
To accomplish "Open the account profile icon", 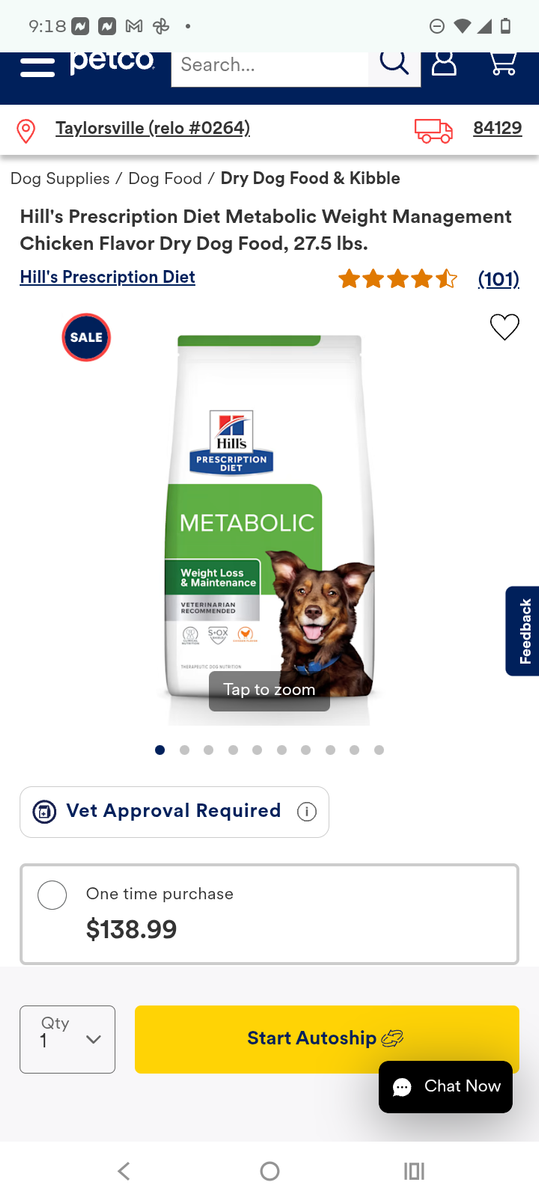I will tap(444, 64).
